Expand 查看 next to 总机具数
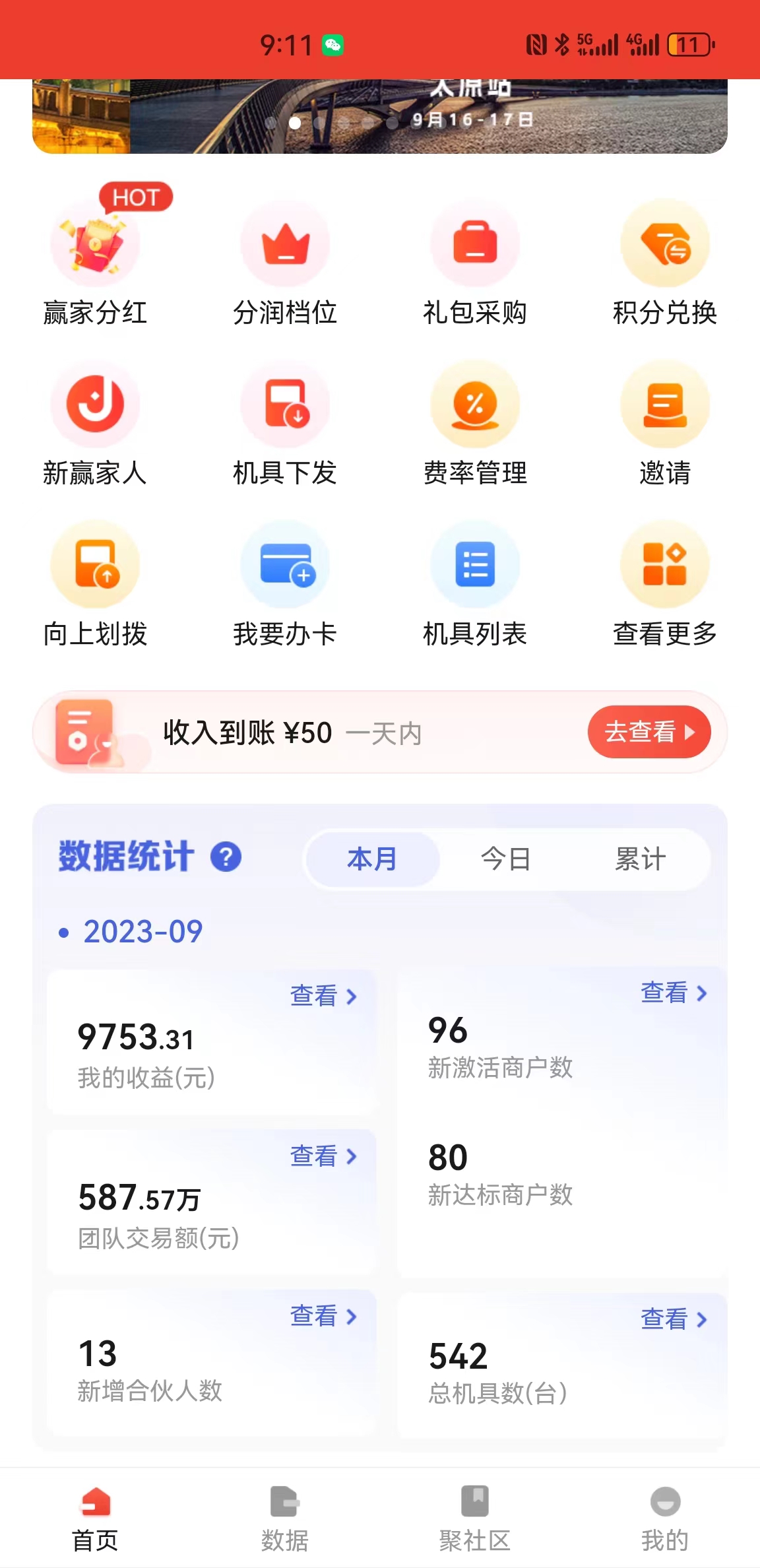This screenshot has width=760, height=1568. coord(674,1319)
